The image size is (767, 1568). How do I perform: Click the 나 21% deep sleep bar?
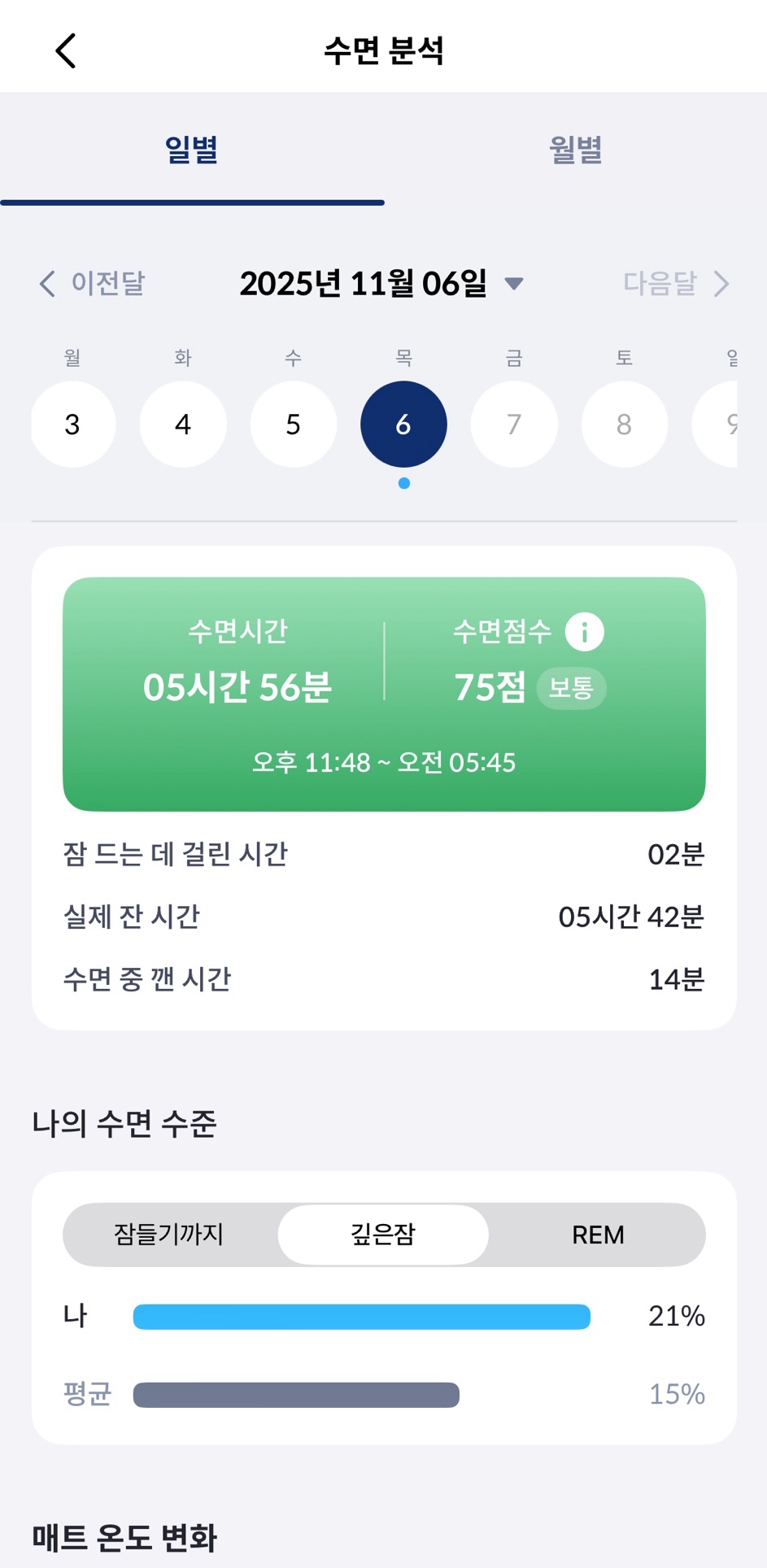(361, 1316)
